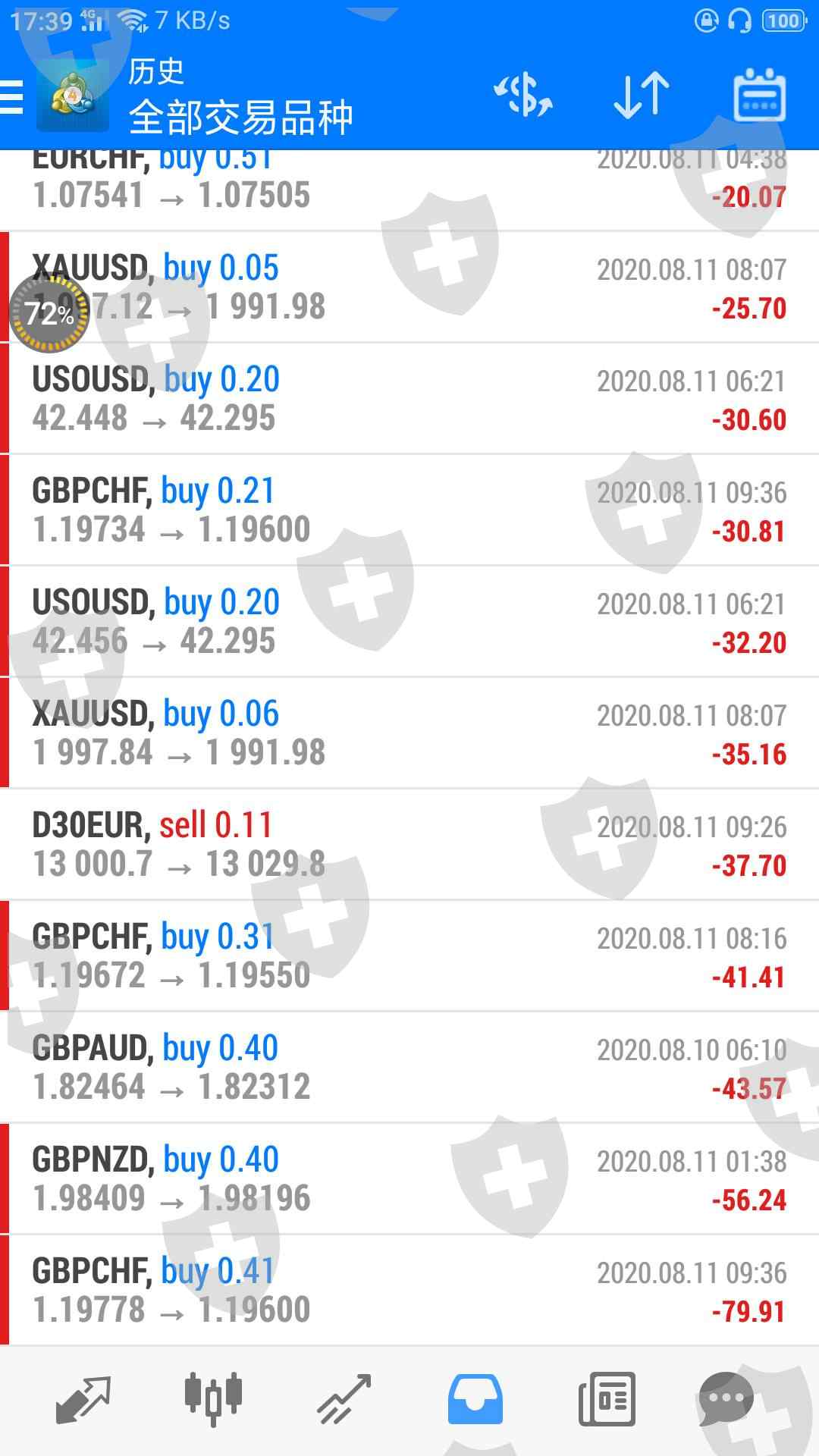Switch to the Quotes tab
The image size is (819, 1456).
83,1400
